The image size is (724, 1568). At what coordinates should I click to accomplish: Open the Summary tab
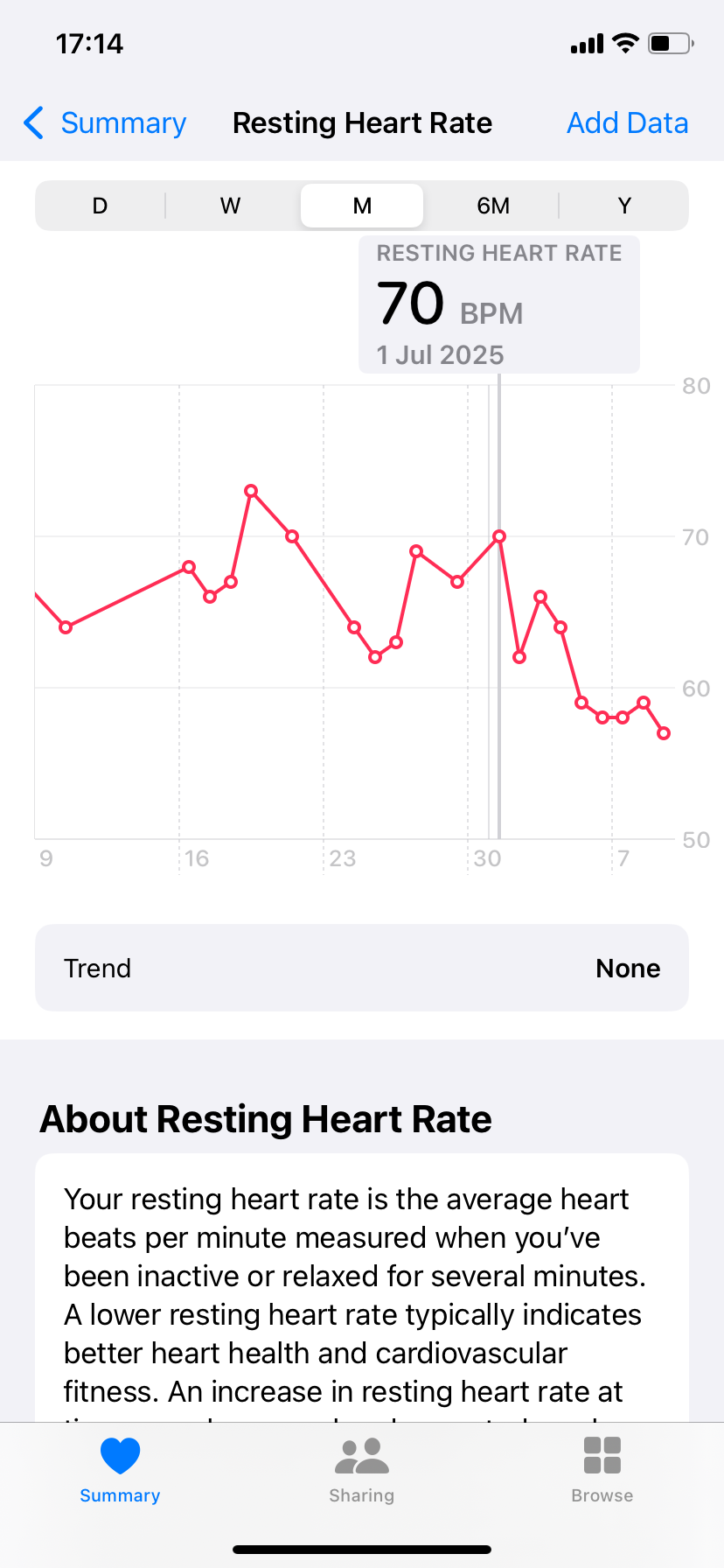pos(120,1470)
